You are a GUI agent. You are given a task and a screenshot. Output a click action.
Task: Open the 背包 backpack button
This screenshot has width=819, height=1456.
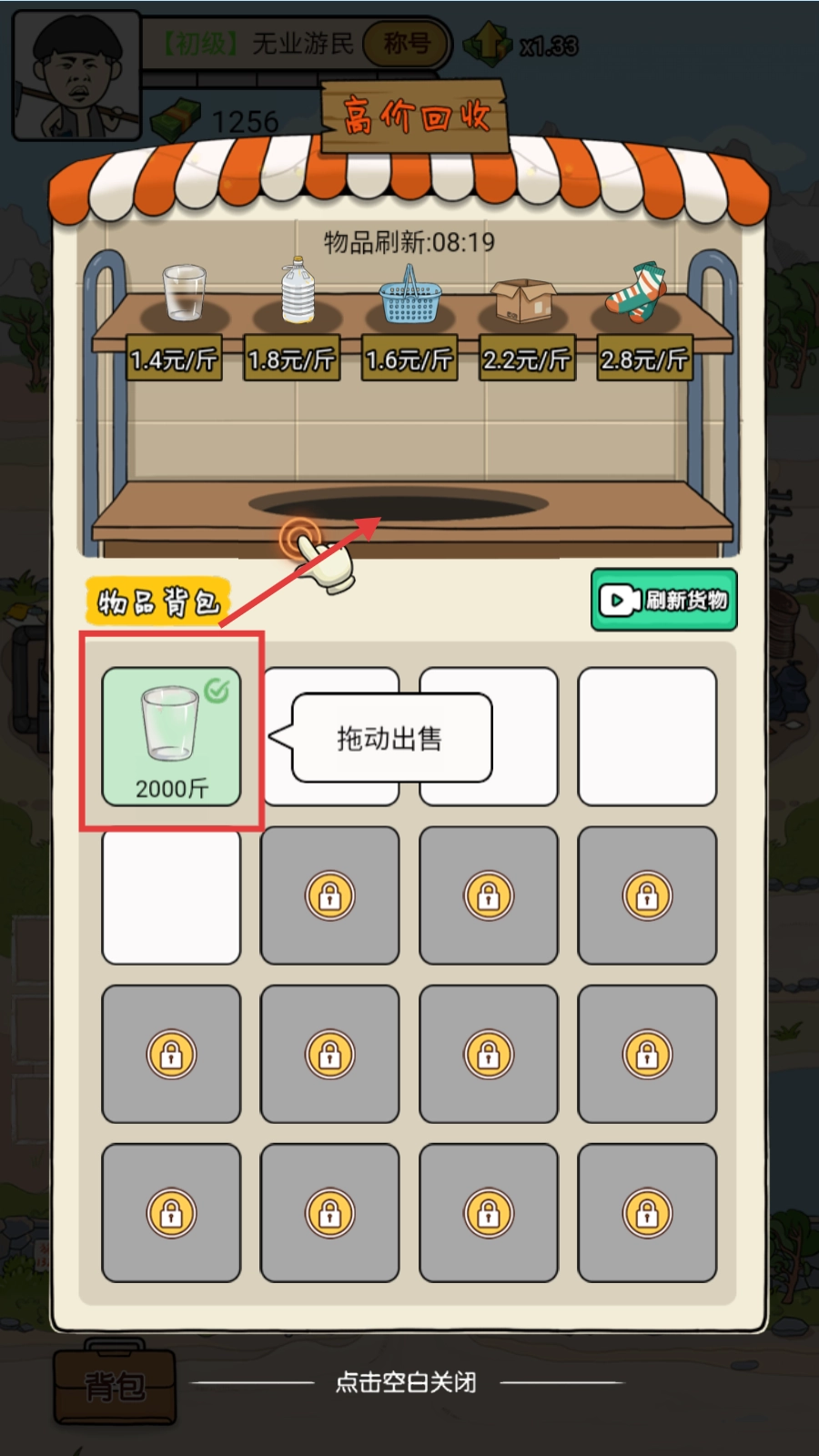115,1385
